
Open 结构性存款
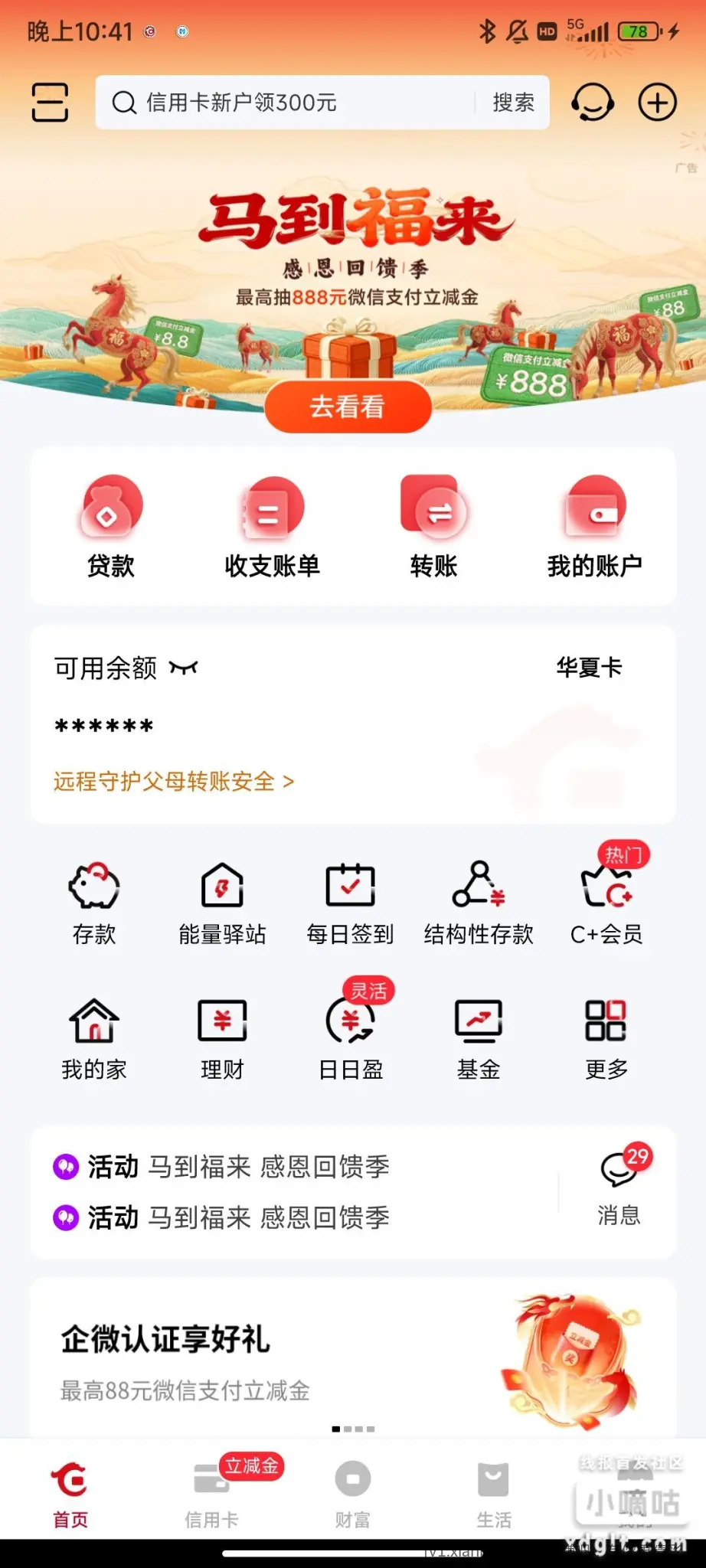pos(479,903)
